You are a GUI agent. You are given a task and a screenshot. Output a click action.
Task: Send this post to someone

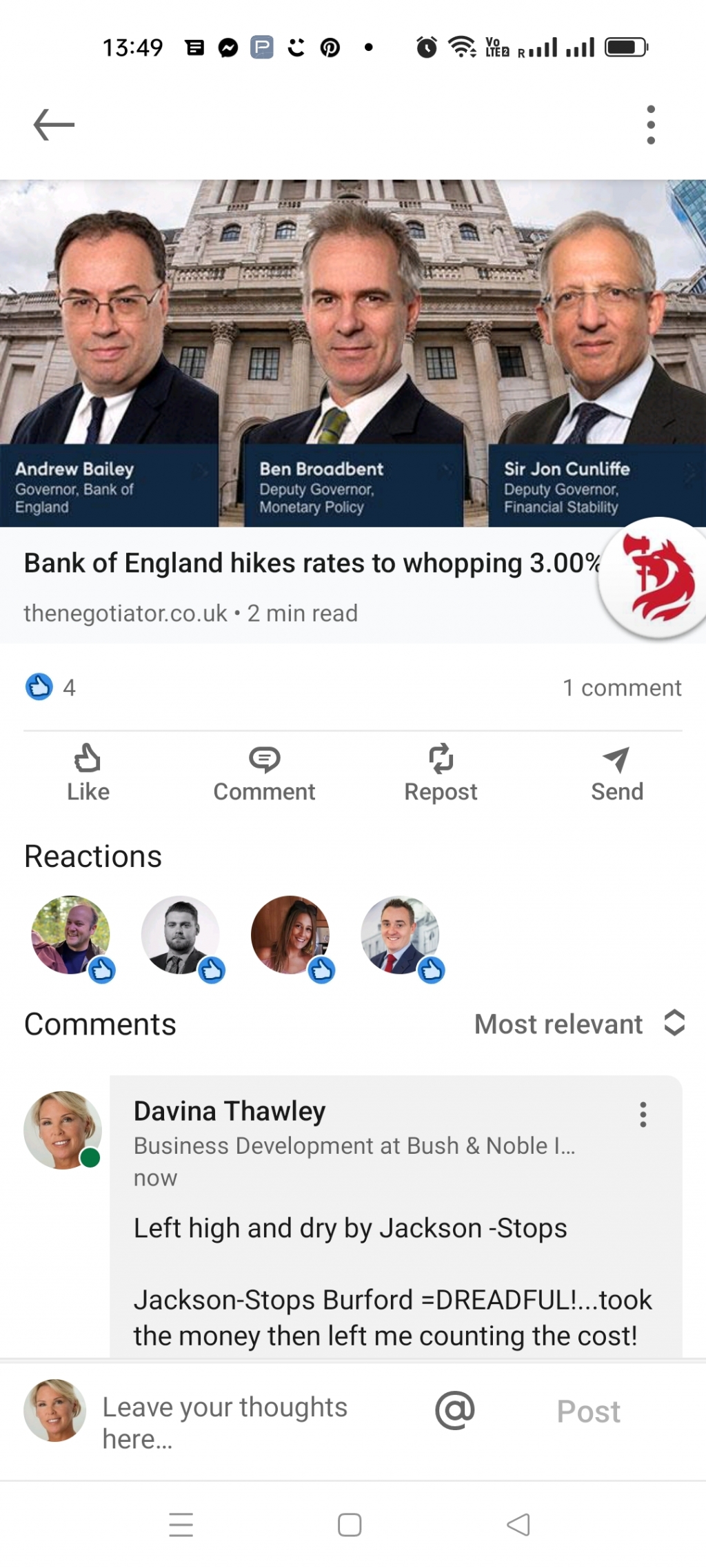[x=616, y=773]
